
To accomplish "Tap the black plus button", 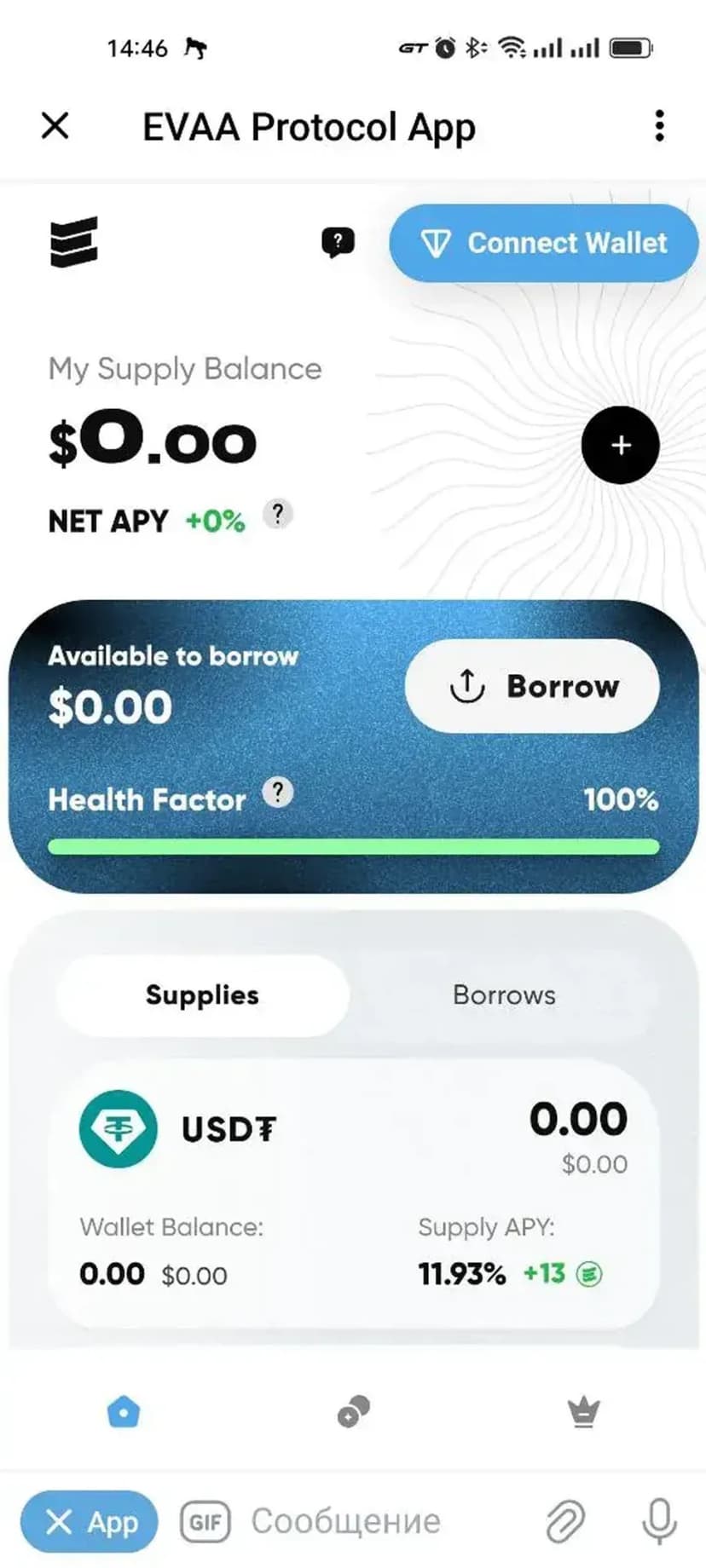I will point(620,445).
